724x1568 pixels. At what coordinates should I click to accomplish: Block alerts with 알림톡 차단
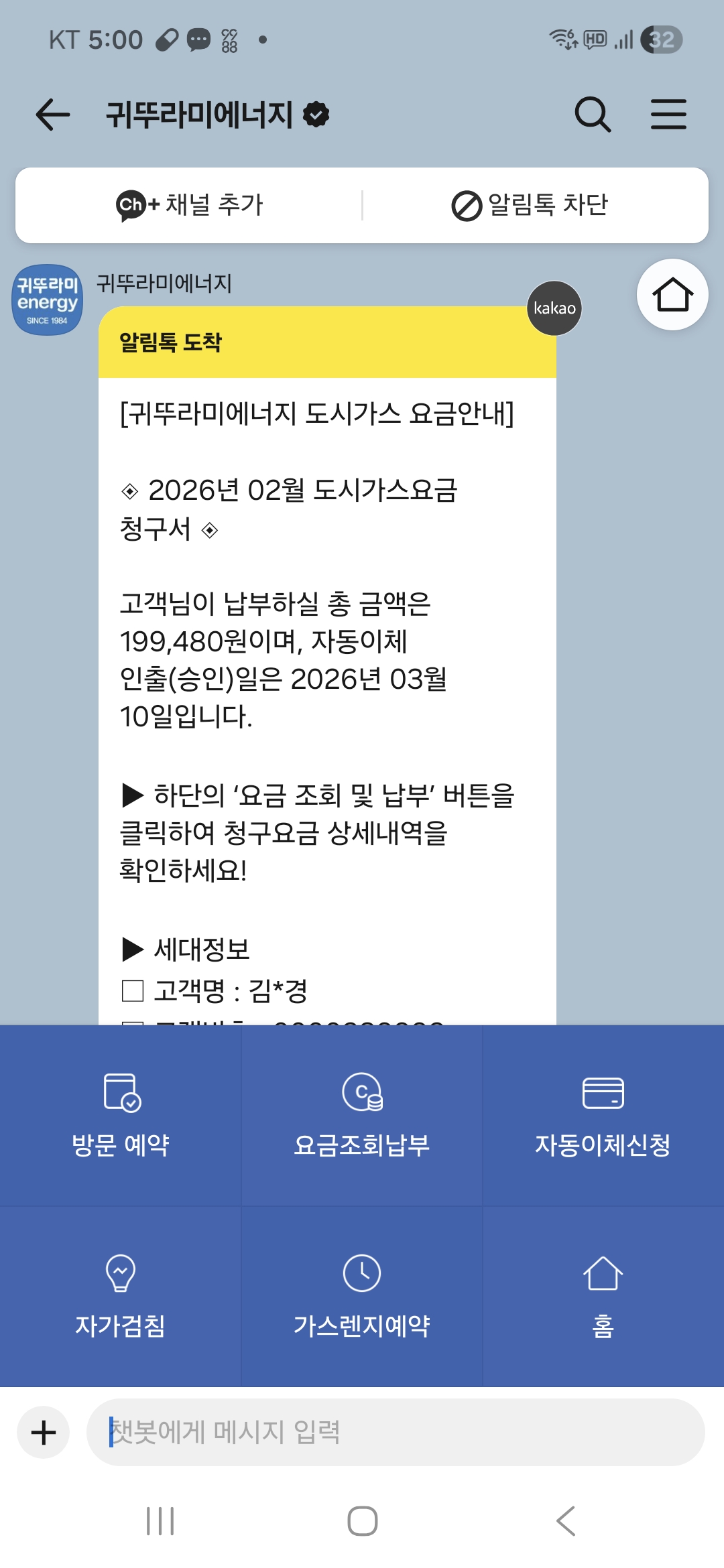pos(530,205)
